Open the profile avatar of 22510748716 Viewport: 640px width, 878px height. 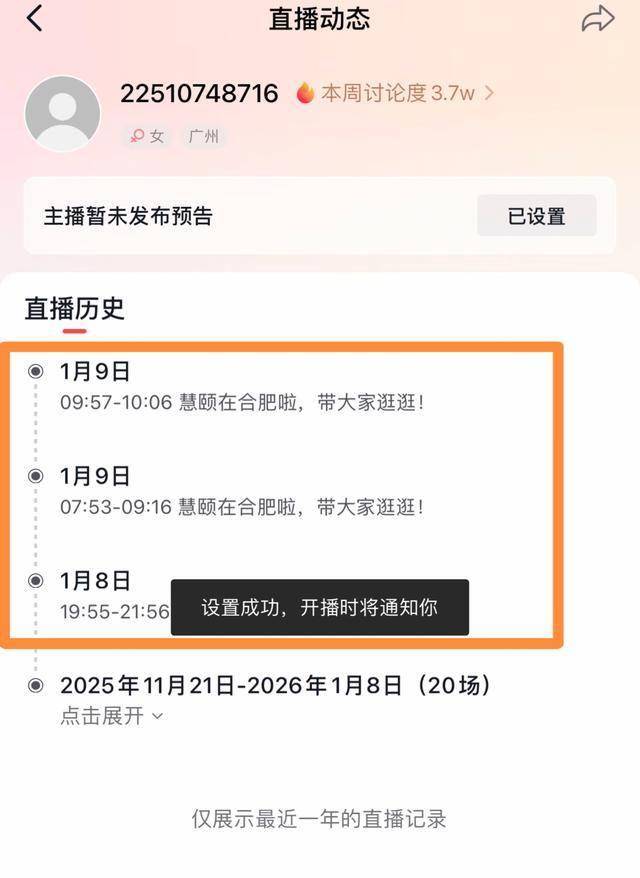click(62, 114)
